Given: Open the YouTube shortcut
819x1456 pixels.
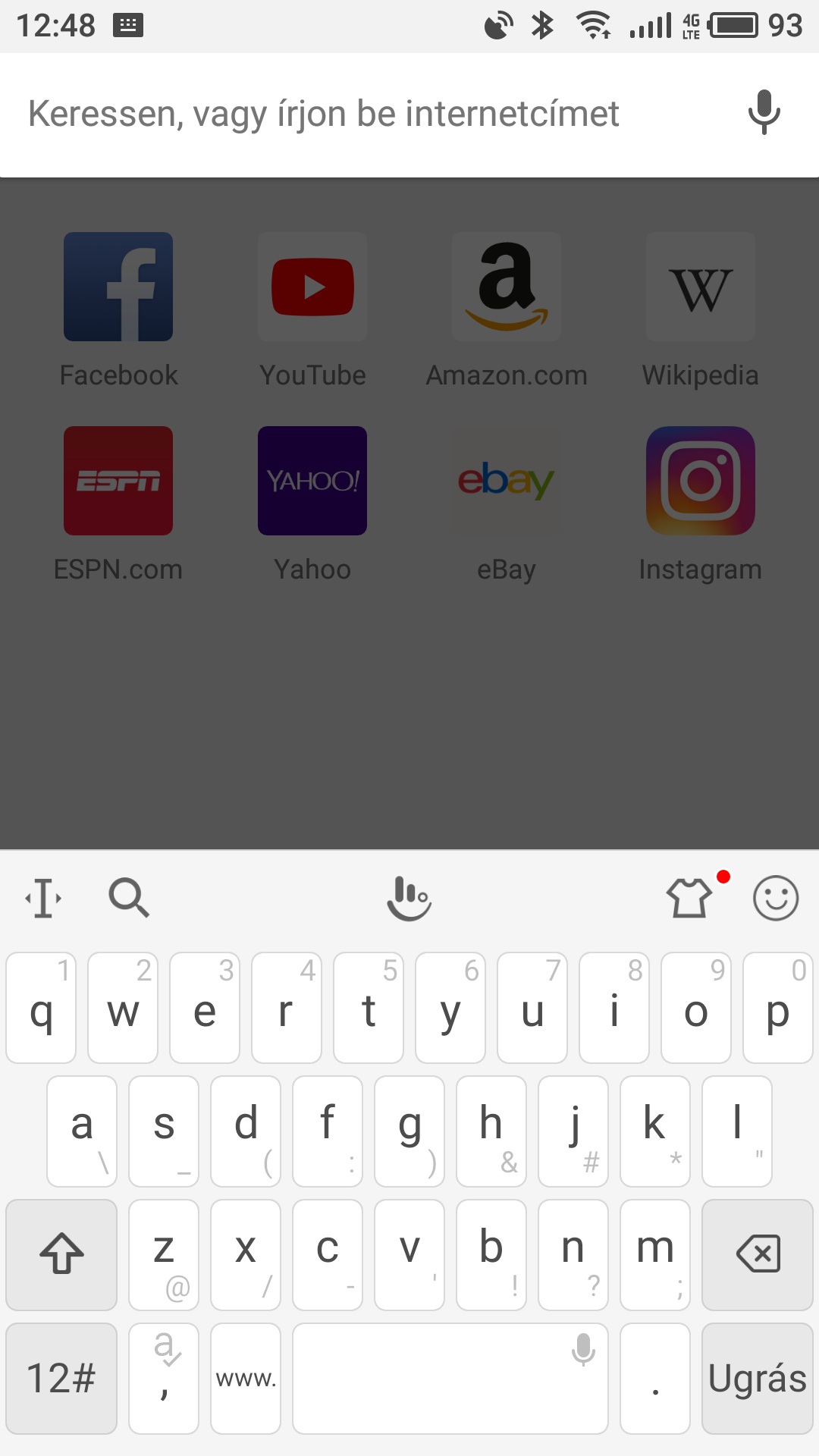Looking at the screenshot, I should click(x=312, y=311).
